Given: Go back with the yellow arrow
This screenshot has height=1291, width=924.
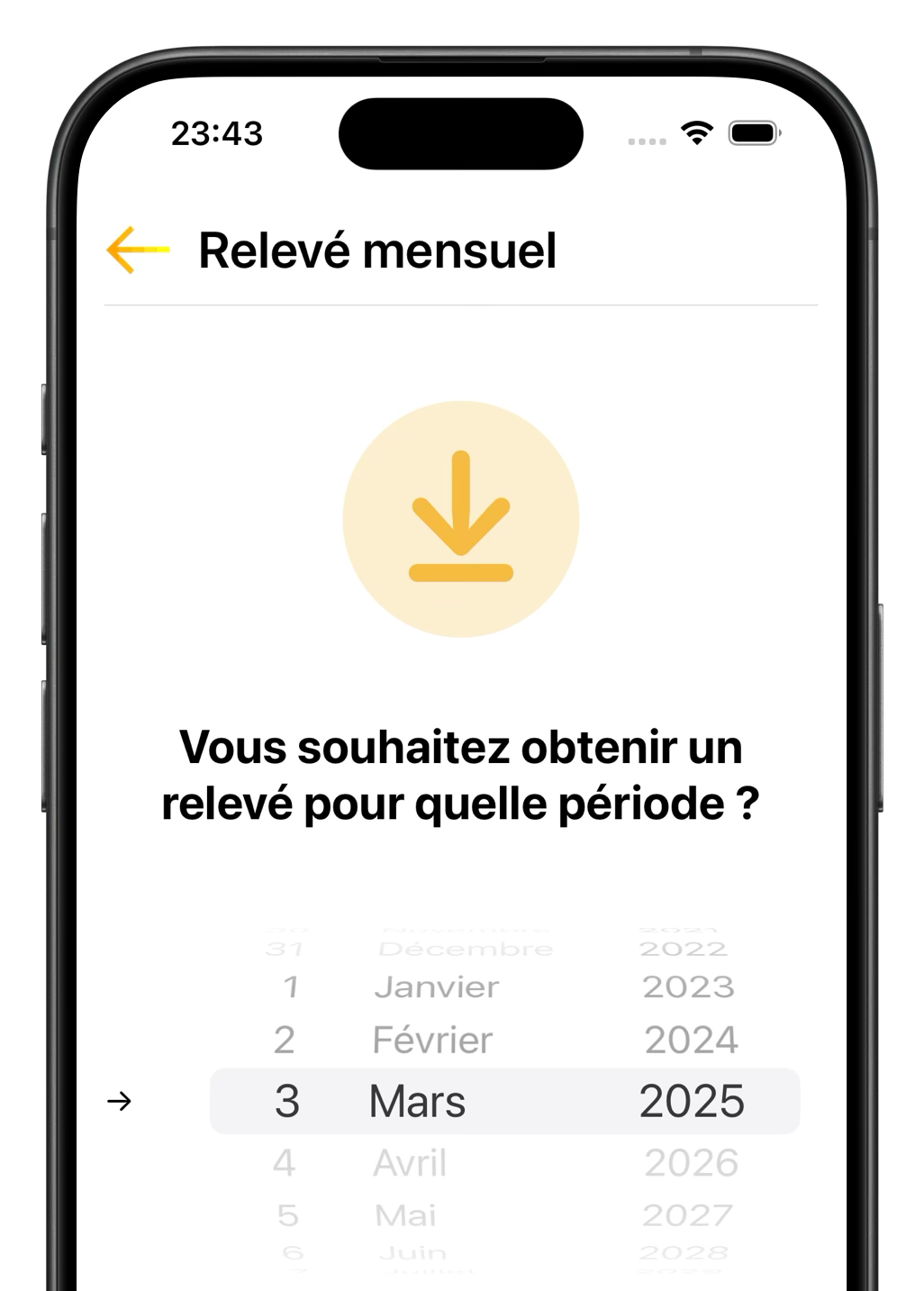Looking at the screenshot, I should tap(137, 250).
